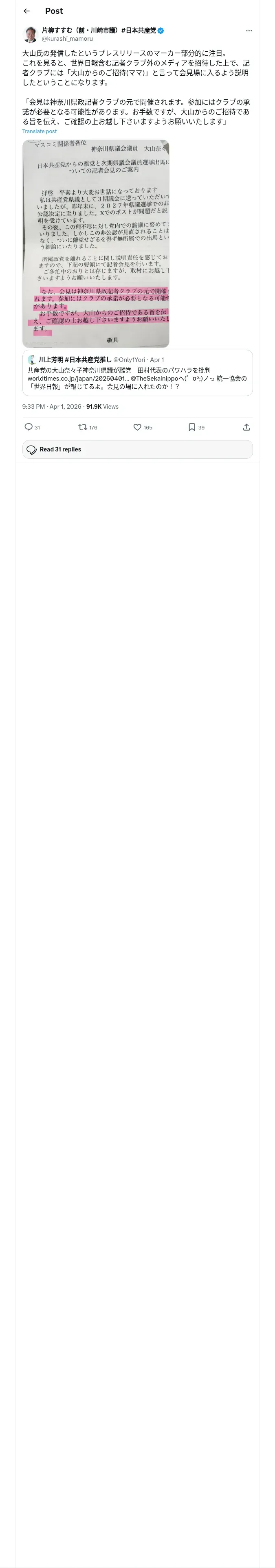The height and width of the screenshot is (1568, 275).
Task: Open the attached press release photo
Action: tap(96, 243)
